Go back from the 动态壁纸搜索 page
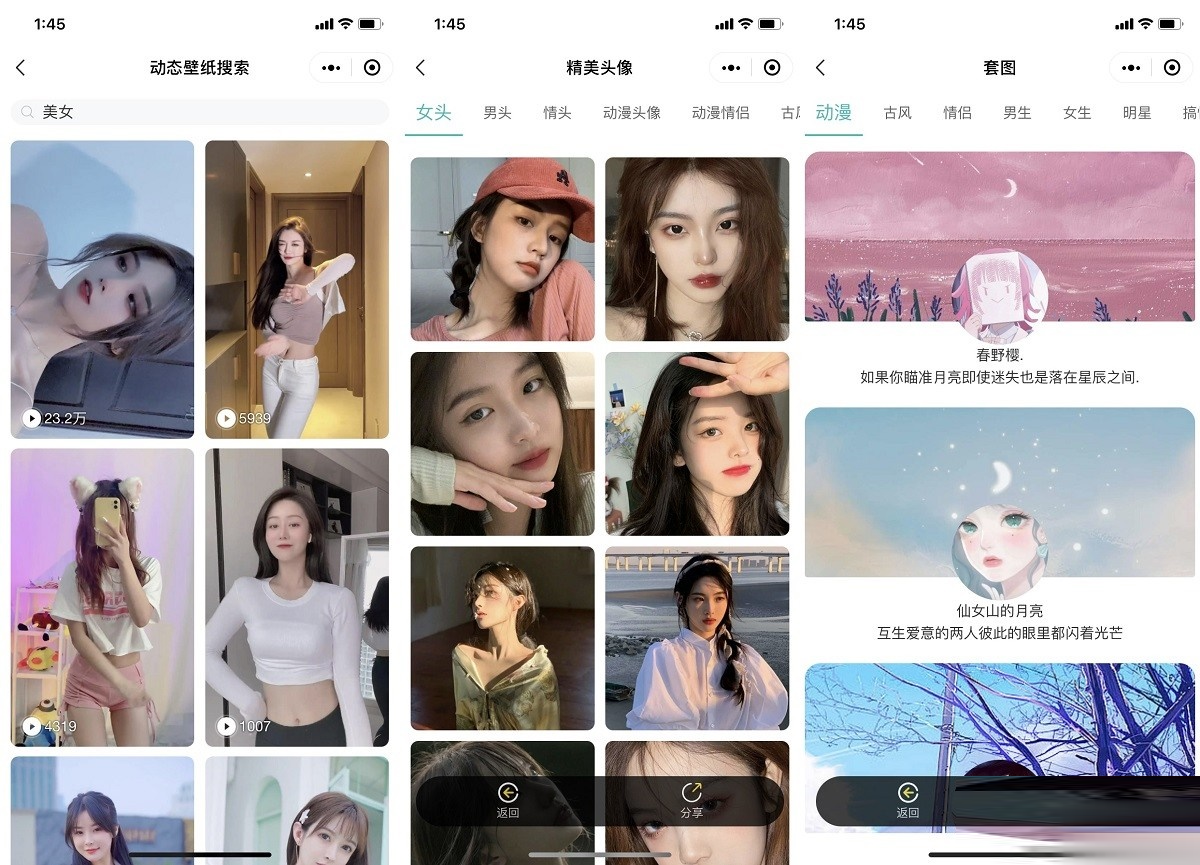The width and height of the screenshot is (1200, 865). [x=21, y=68]
